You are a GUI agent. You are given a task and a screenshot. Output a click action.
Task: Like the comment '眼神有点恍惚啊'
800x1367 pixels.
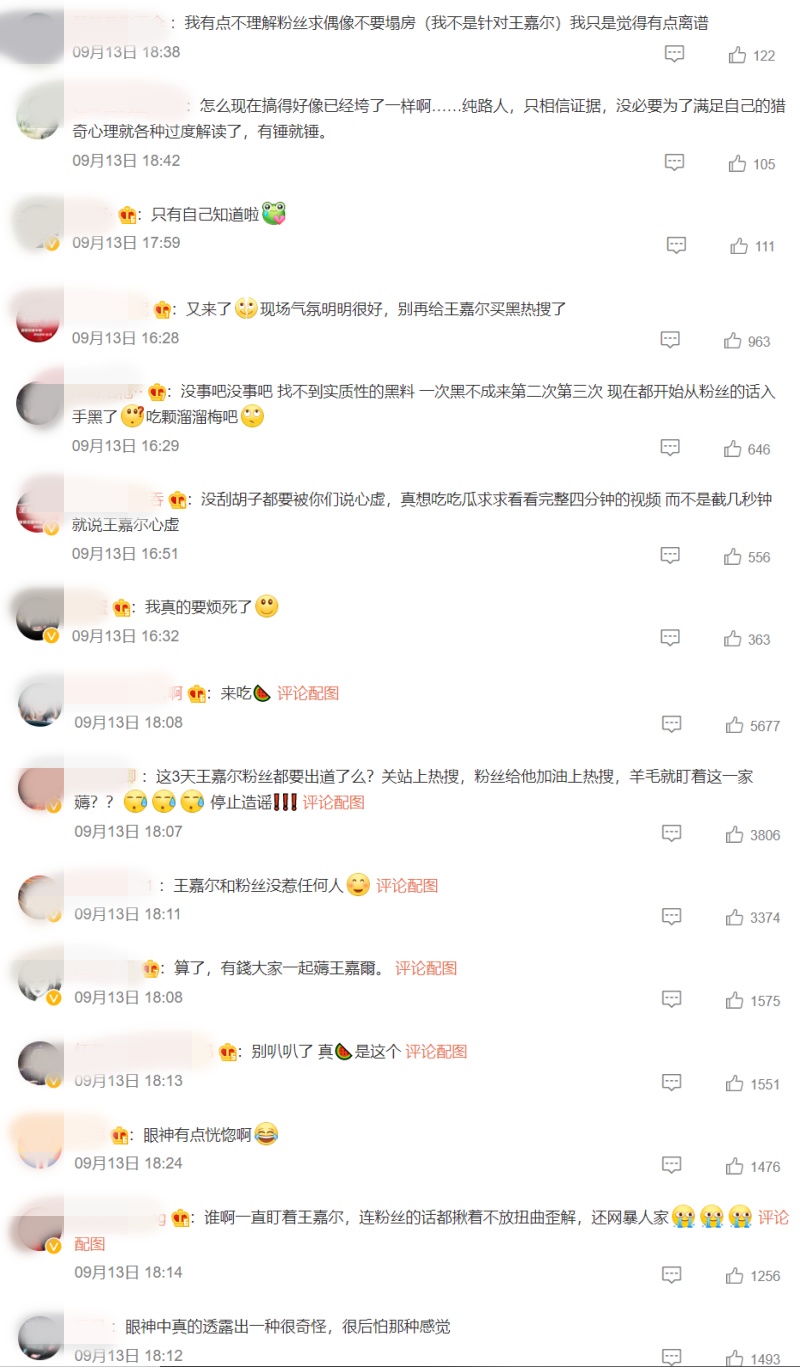[735, 1166]
